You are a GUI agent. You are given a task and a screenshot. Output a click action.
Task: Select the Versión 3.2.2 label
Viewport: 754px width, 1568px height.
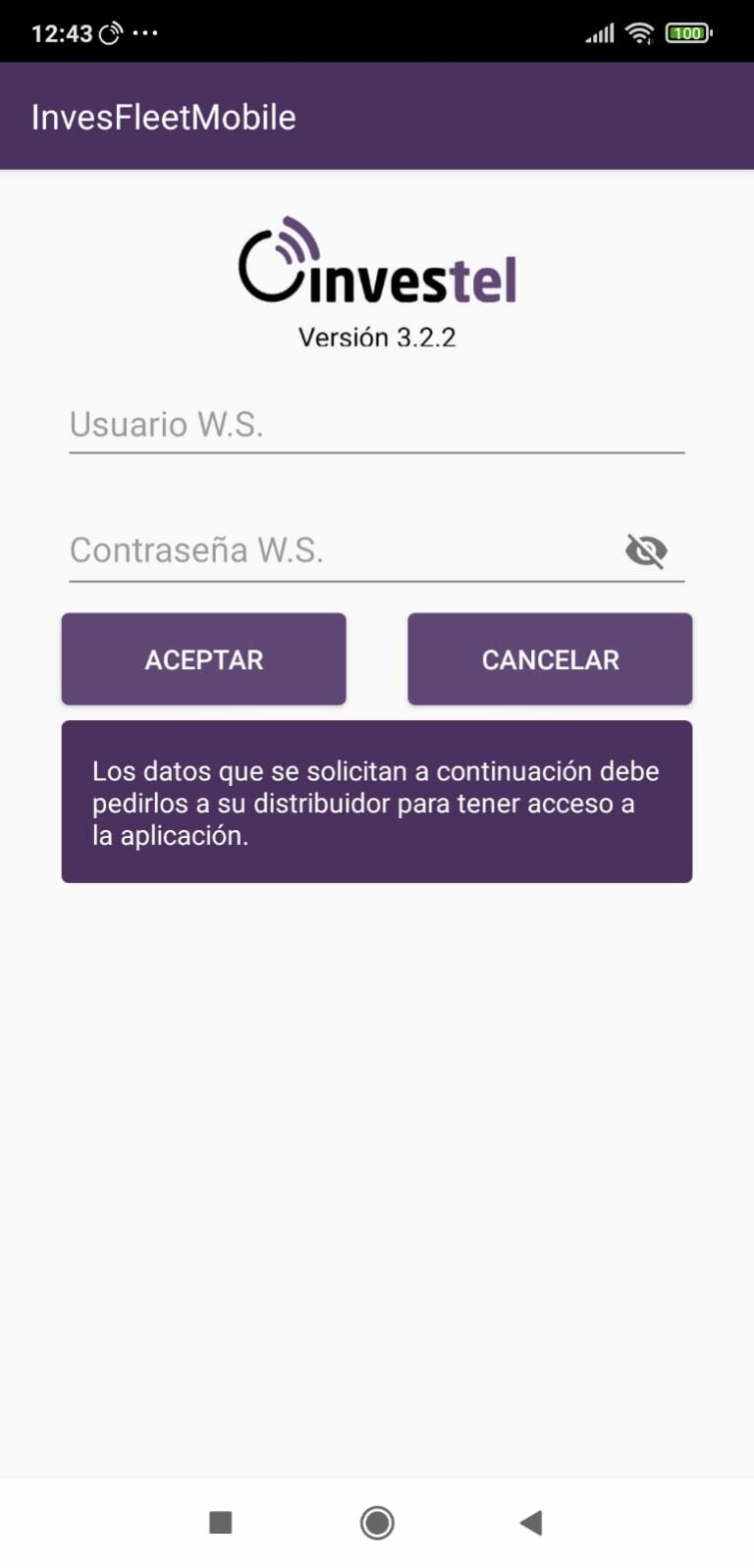click(377, 337)
